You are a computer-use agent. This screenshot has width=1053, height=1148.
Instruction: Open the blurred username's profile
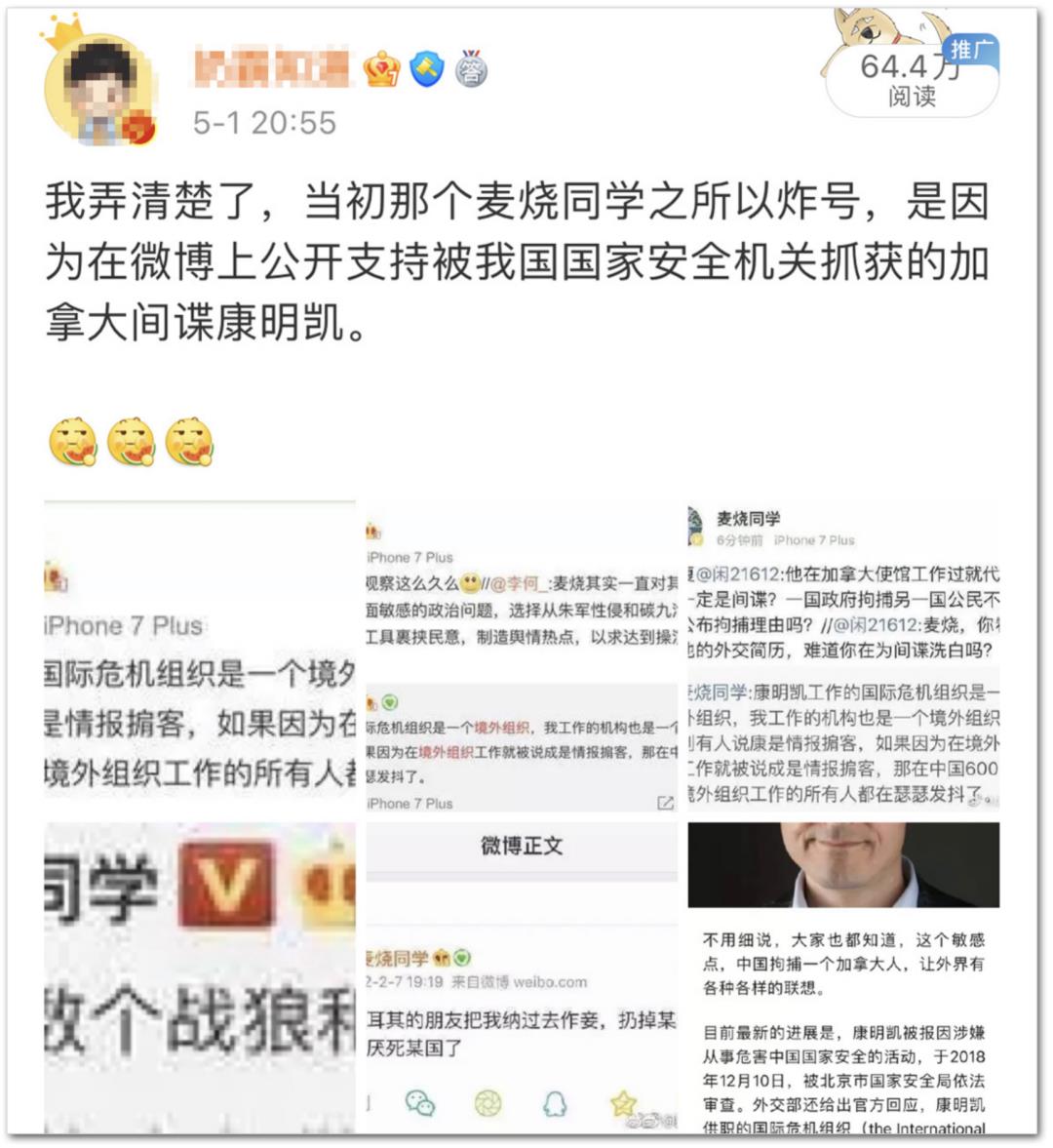[x=271, y=66]
